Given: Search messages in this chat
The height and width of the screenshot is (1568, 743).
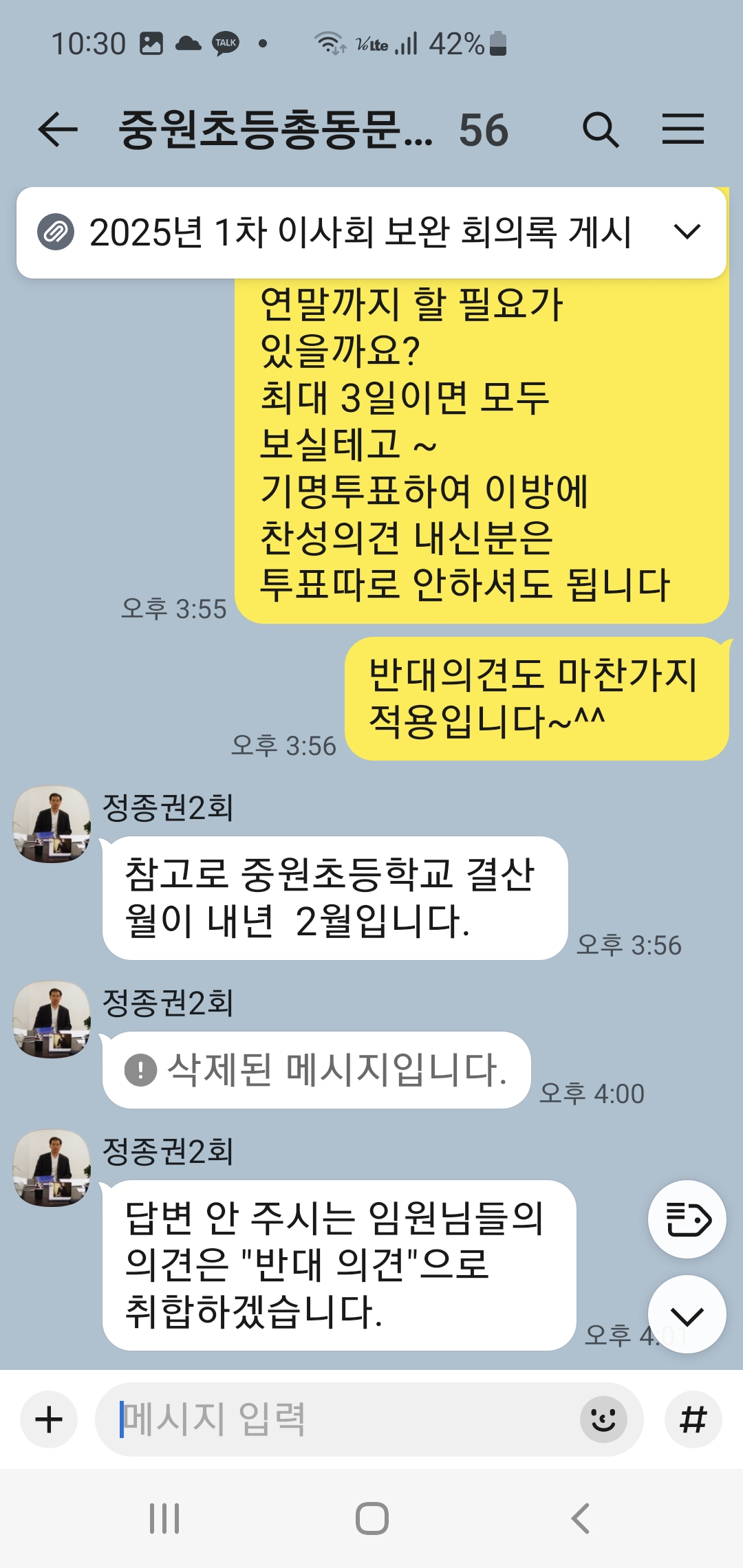Looking at the screenshot, I should 601,130.
